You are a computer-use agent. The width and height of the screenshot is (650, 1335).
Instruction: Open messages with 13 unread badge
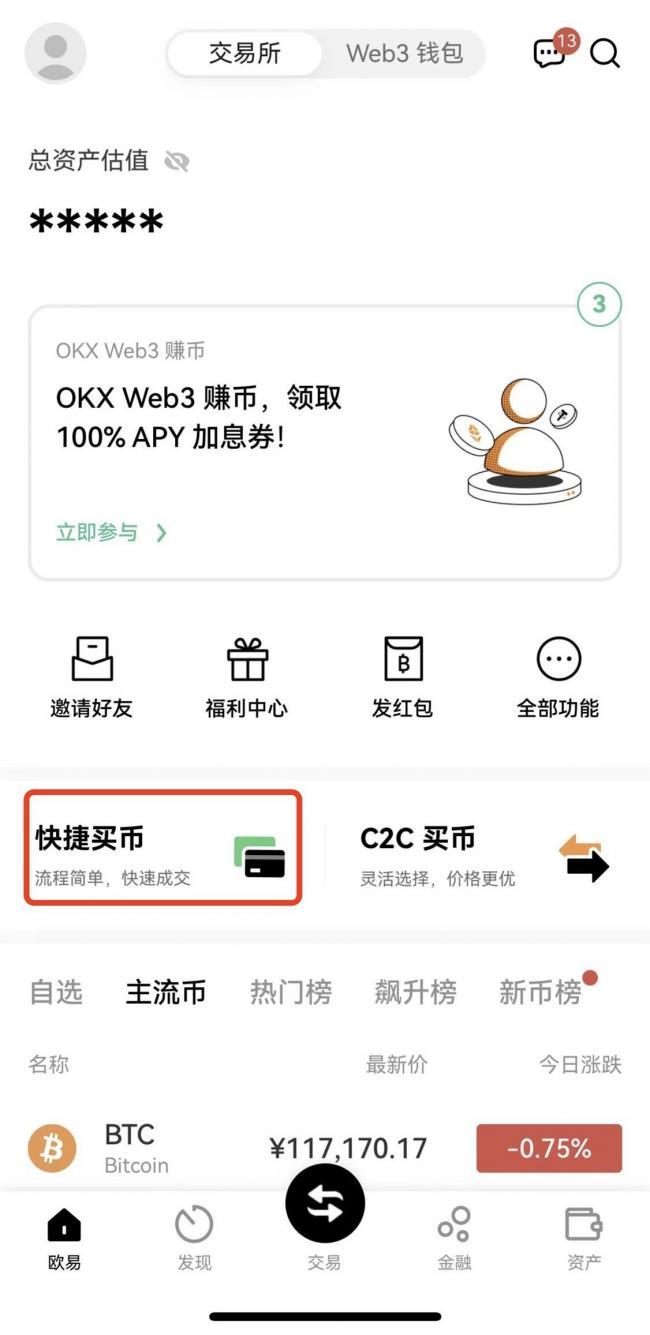[x=550, y=53]
